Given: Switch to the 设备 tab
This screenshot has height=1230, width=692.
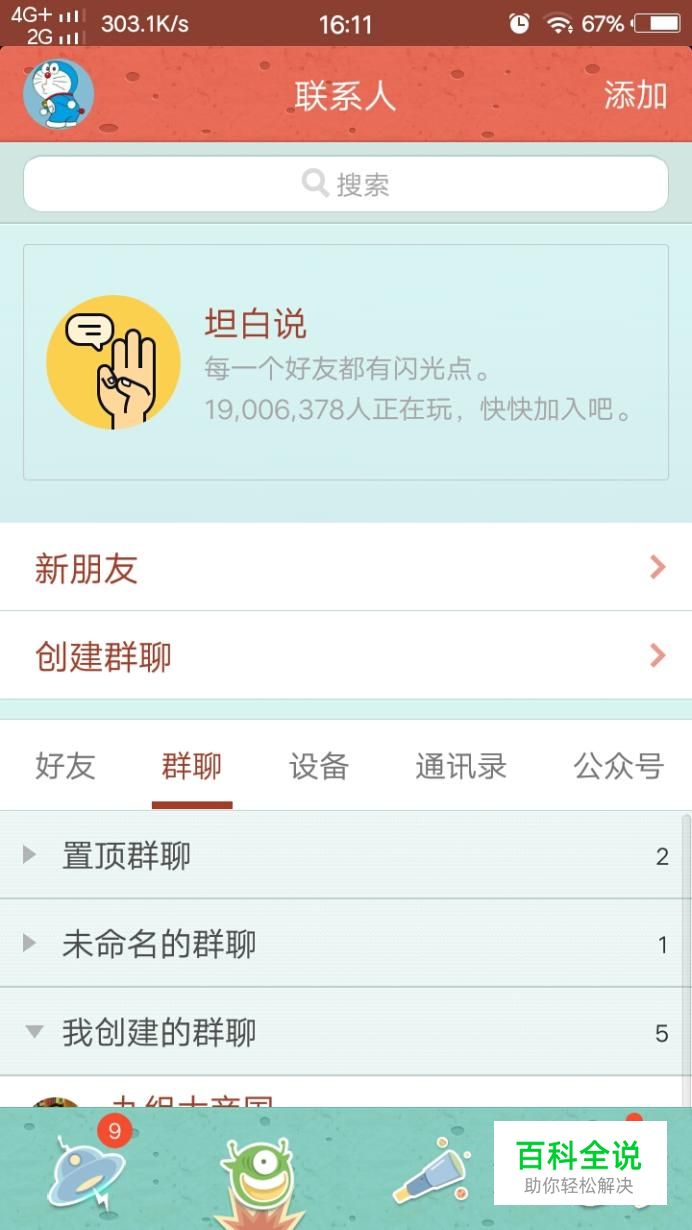Looking at the screenshot, I should (x=319, y=767).
